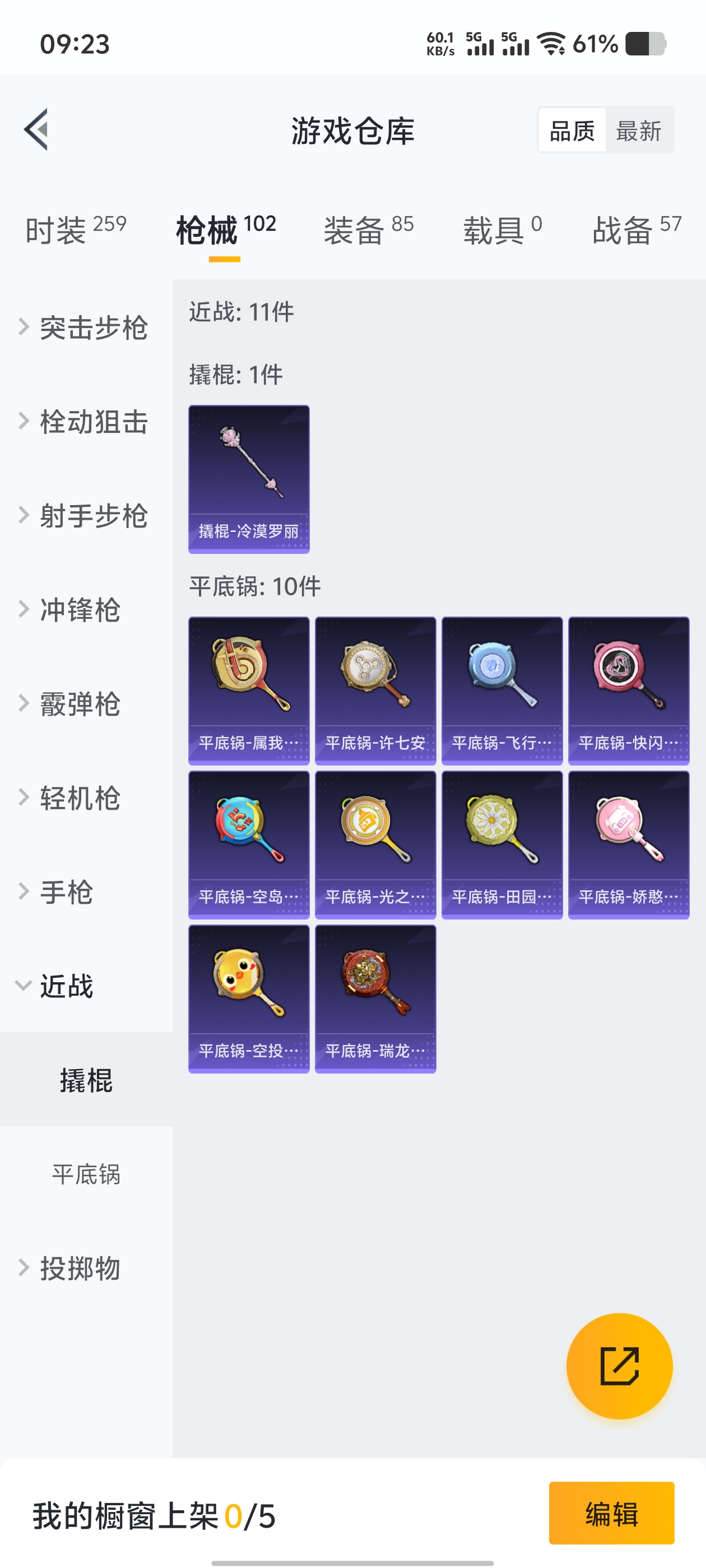Open the 平底锅-娇憨 pink pan
706x1568 pixels.
pos(628,844)
